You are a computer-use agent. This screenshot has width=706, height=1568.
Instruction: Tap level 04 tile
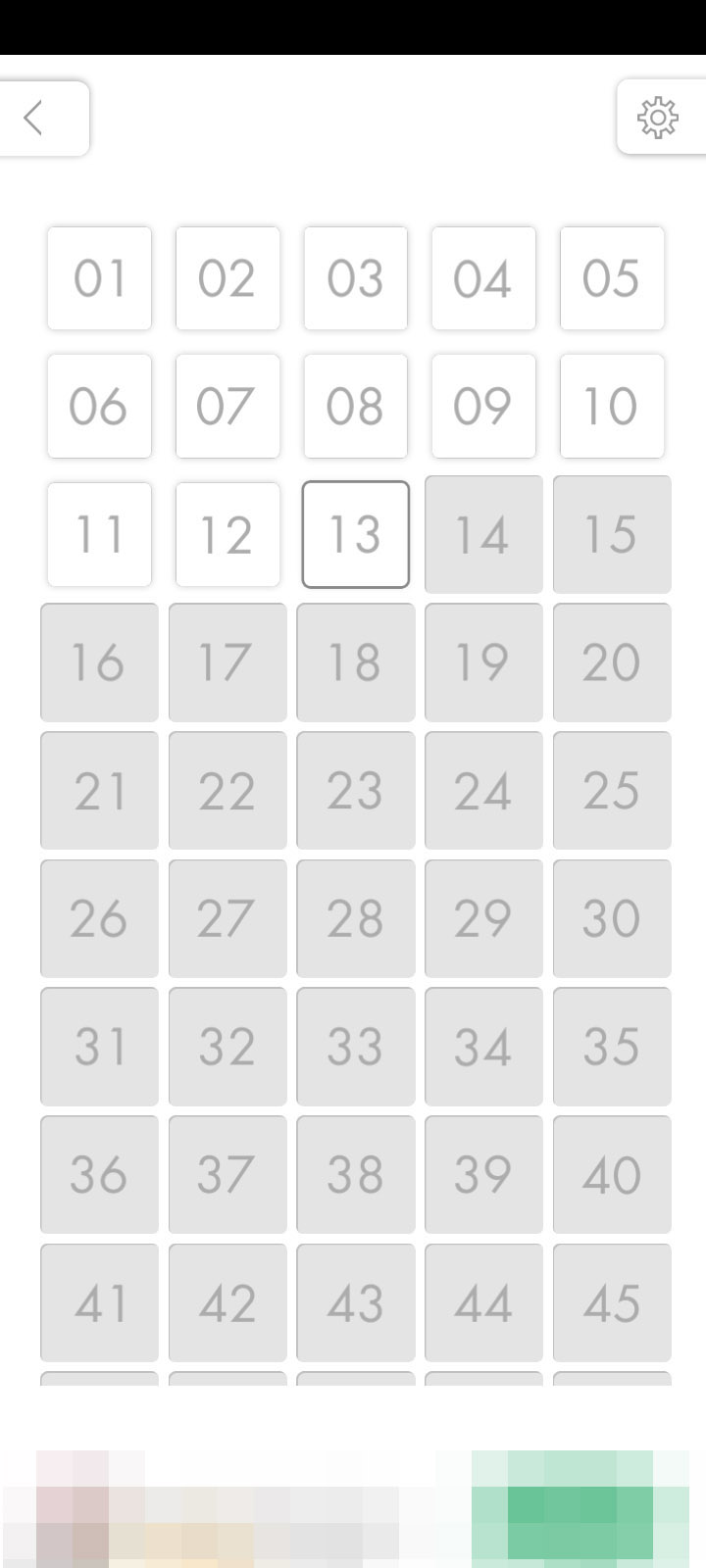coord(483,278)
